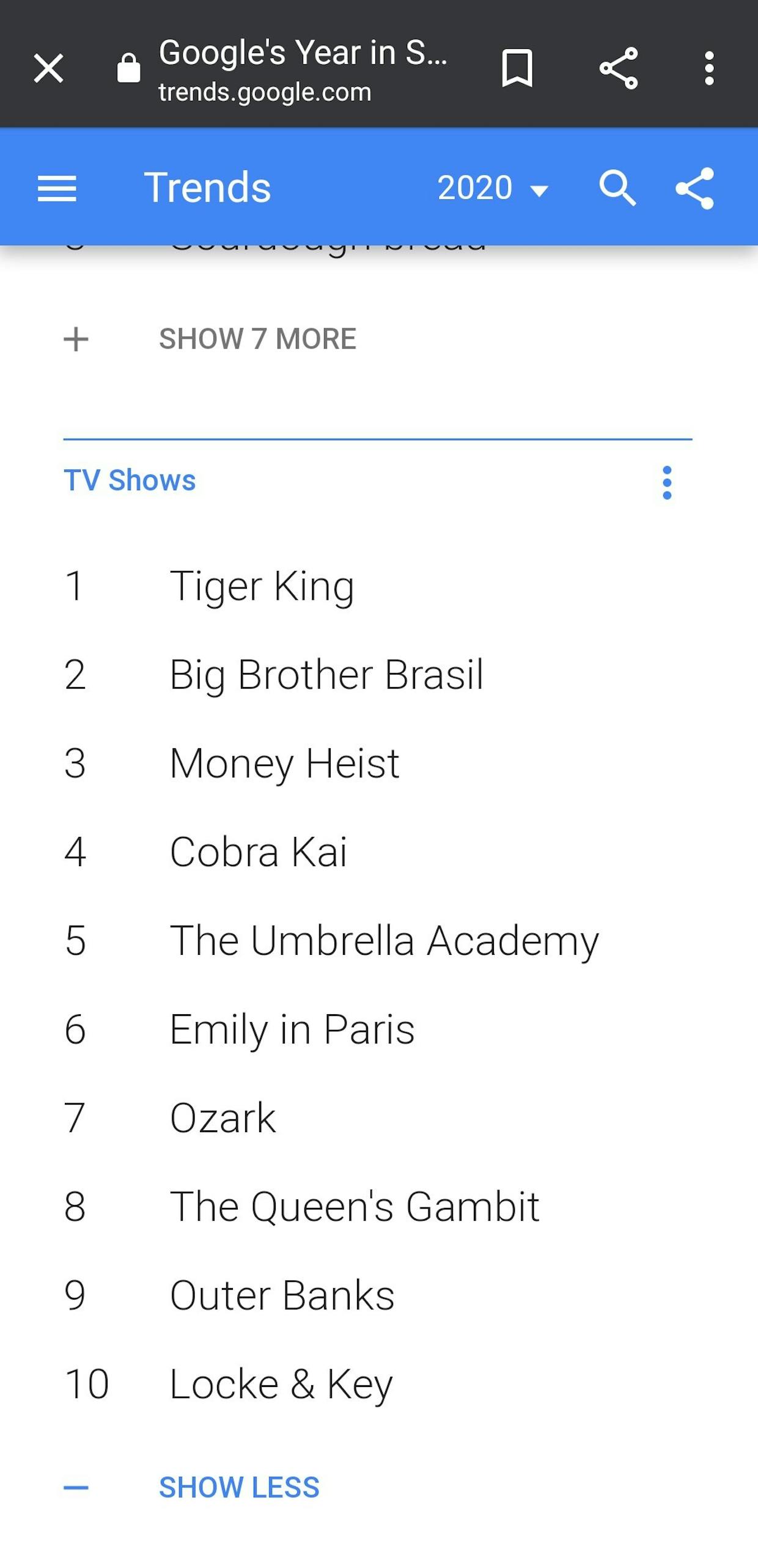Viewport: 758px width, 1568px height.
Task: Tap the site lock icon for security info
Action: [128, 67]
